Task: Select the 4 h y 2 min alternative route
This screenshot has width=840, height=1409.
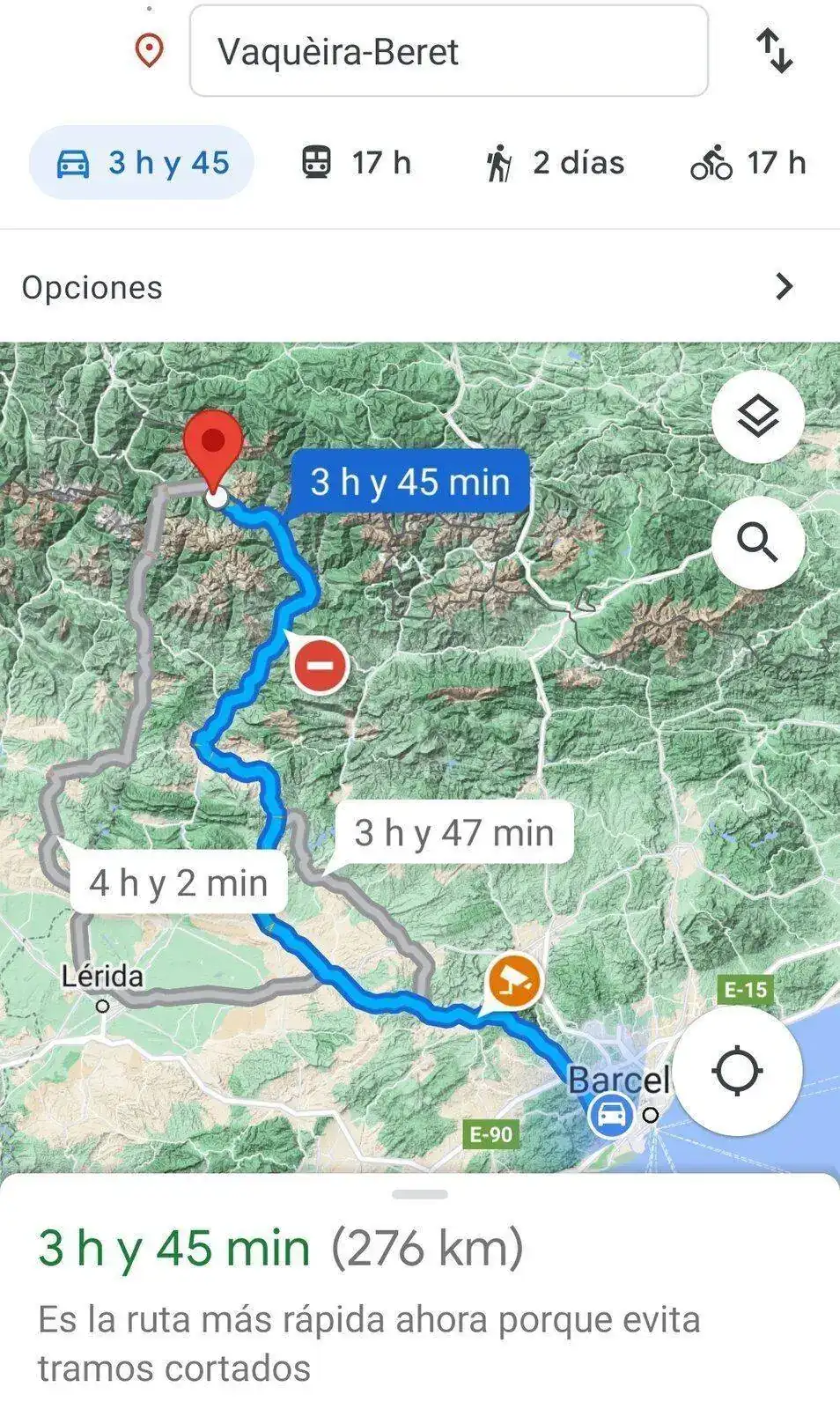Action: pos(179,882)
